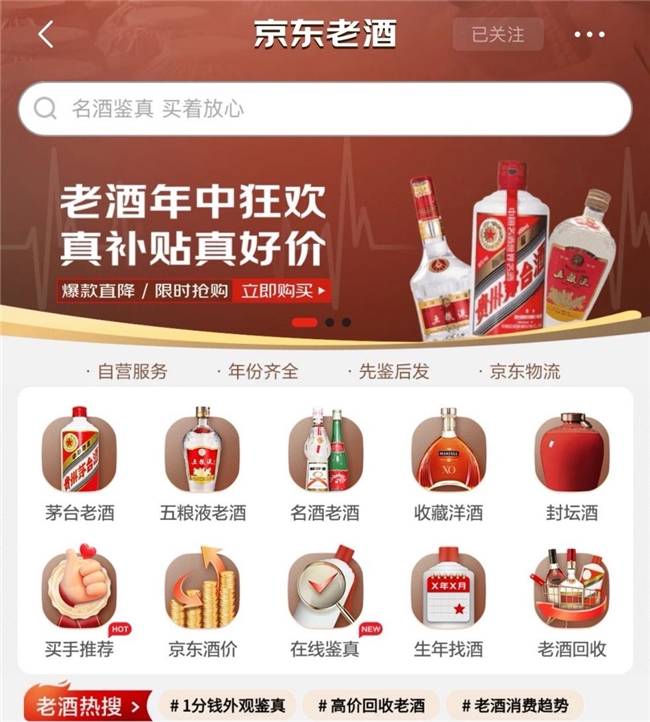
Task: Go back using the arrow icon
Action: coord(45,35)
